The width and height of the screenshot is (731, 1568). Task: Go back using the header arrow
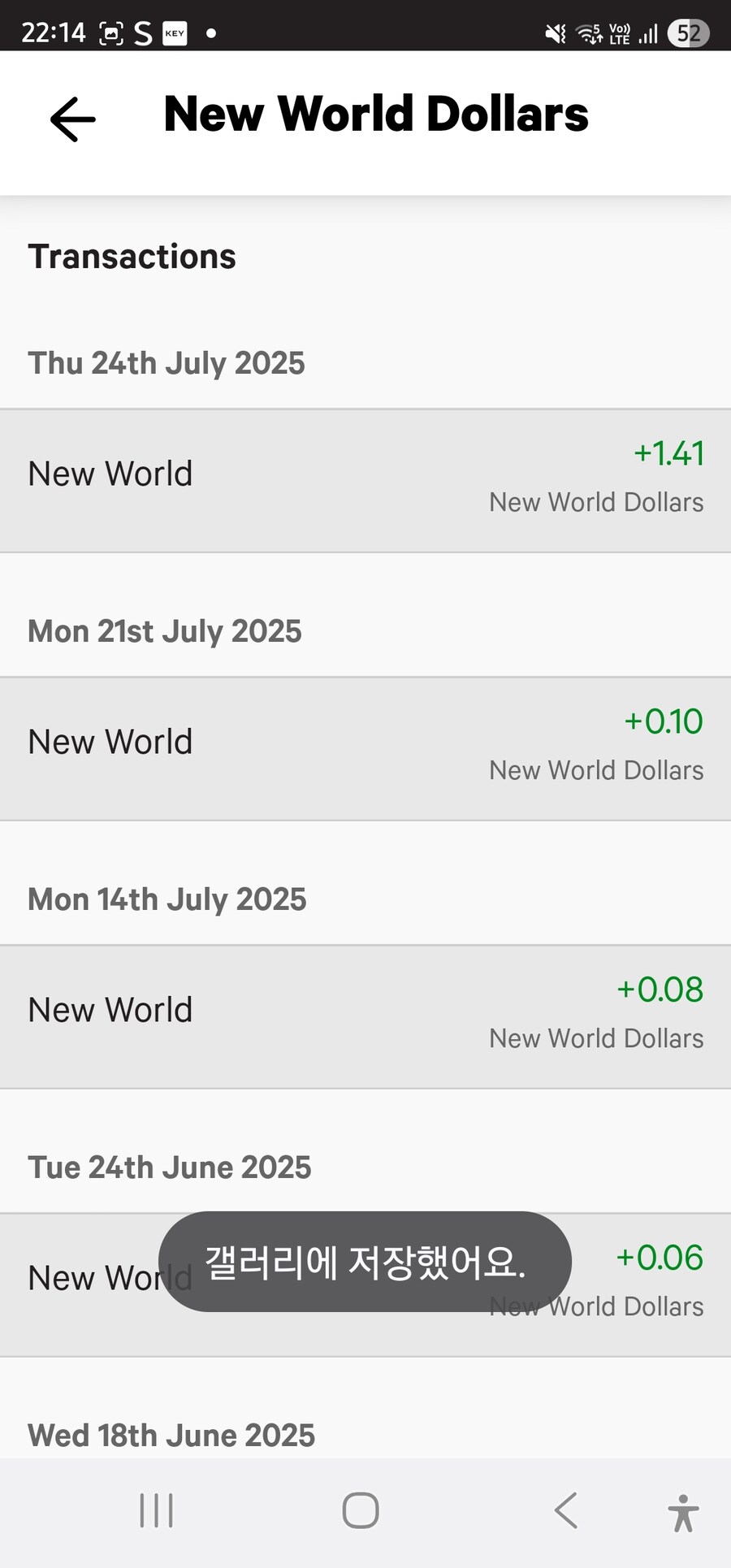click(73, 119)
